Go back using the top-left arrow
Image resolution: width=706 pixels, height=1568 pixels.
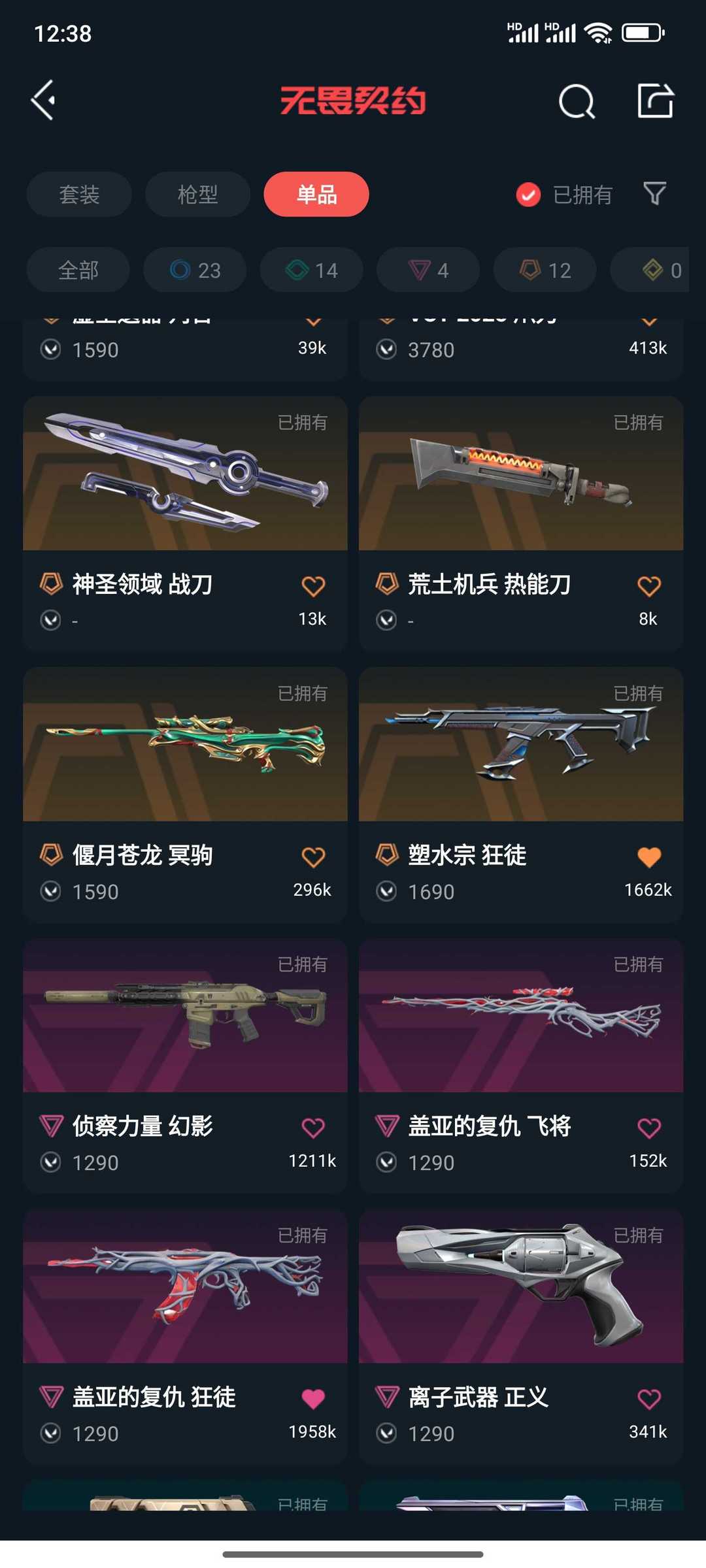43,101
